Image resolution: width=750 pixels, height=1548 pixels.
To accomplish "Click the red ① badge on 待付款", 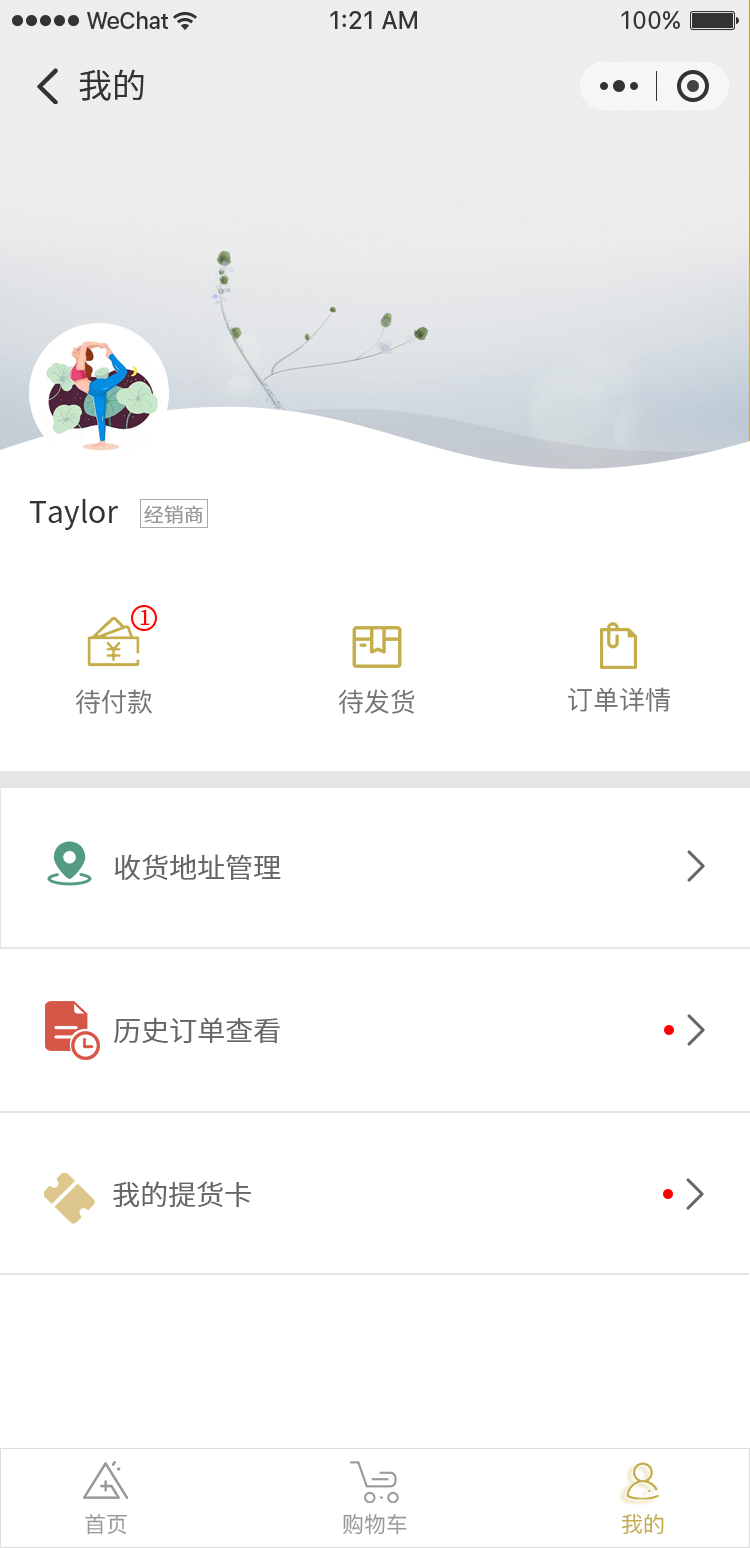I will 142,619.
